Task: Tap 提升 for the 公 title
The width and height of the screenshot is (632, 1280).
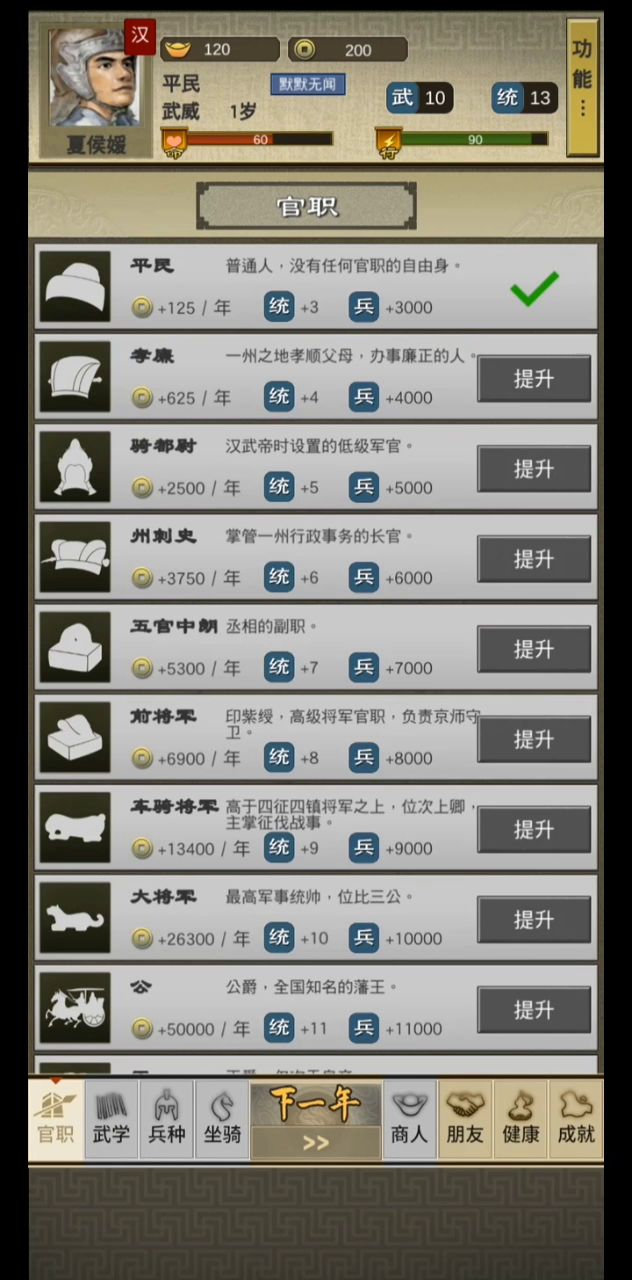Action: [533, 1009]
